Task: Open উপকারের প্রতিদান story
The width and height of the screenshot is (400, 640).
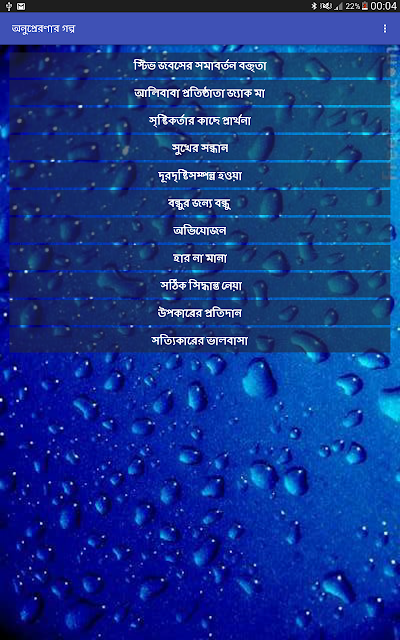Action: [200, 313]
